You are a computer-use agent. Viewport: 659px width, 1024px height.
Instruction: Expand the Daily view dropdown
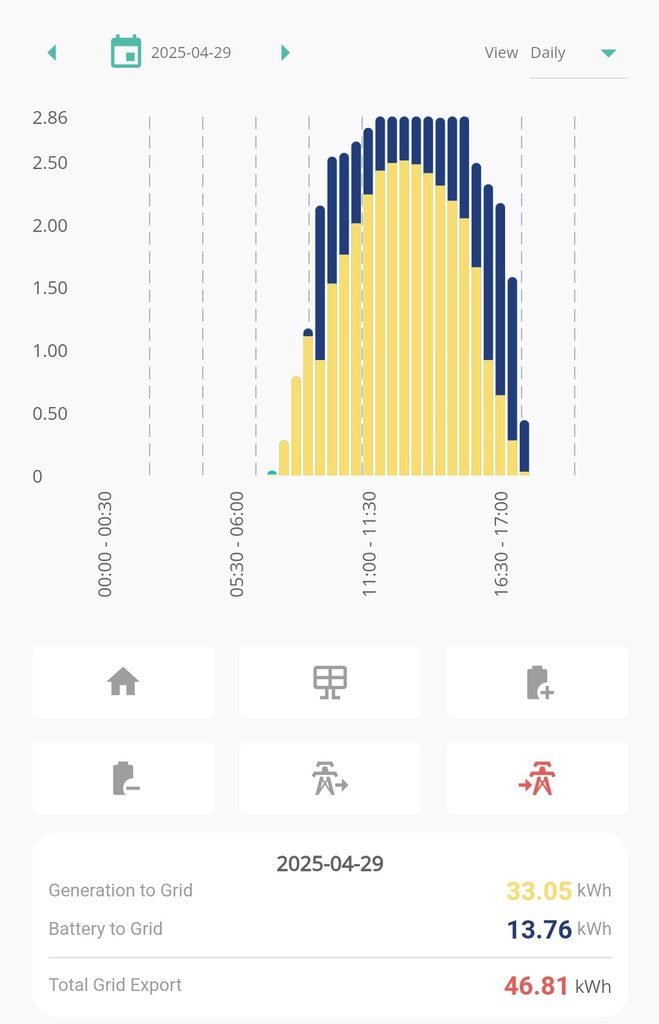pos(608,53)
